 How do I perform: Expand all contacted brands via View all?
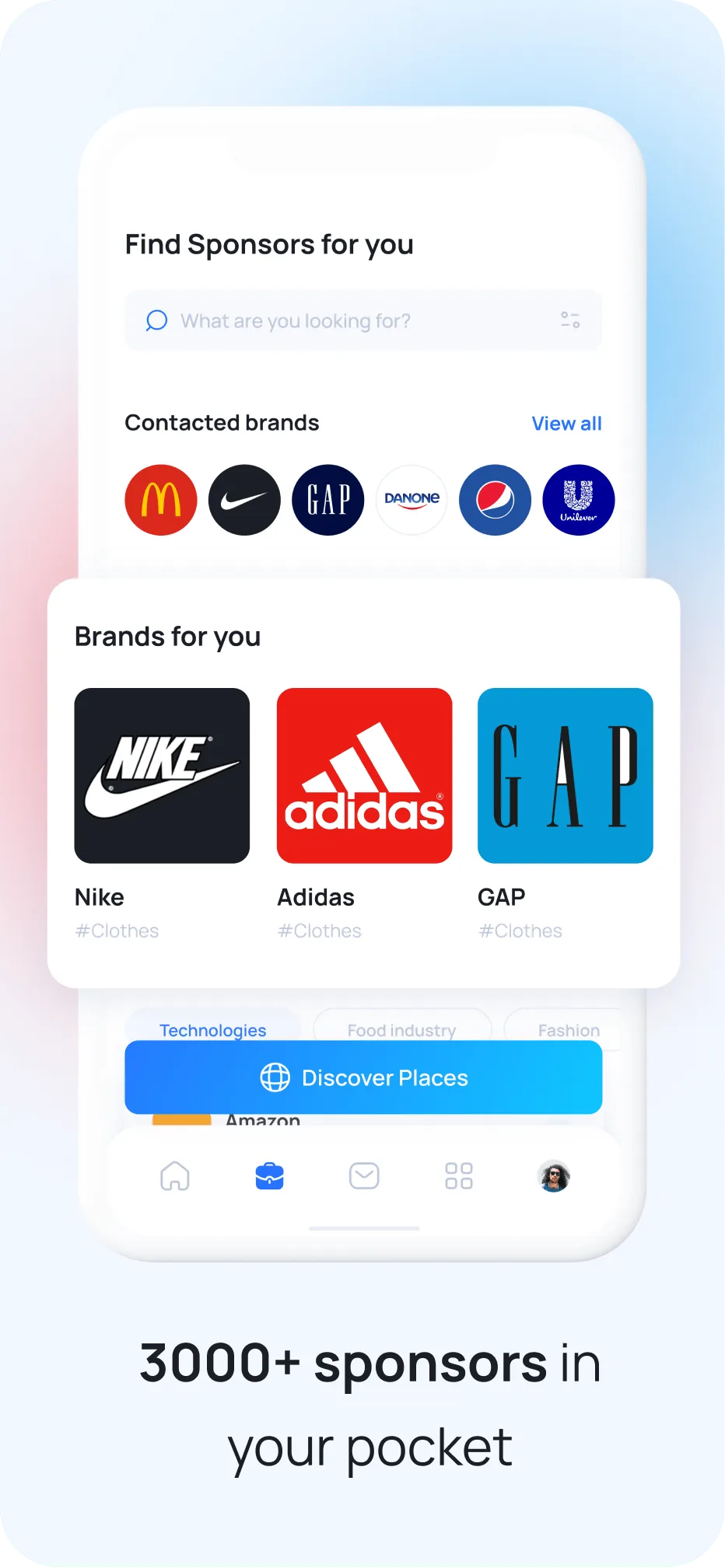[566, 423]
